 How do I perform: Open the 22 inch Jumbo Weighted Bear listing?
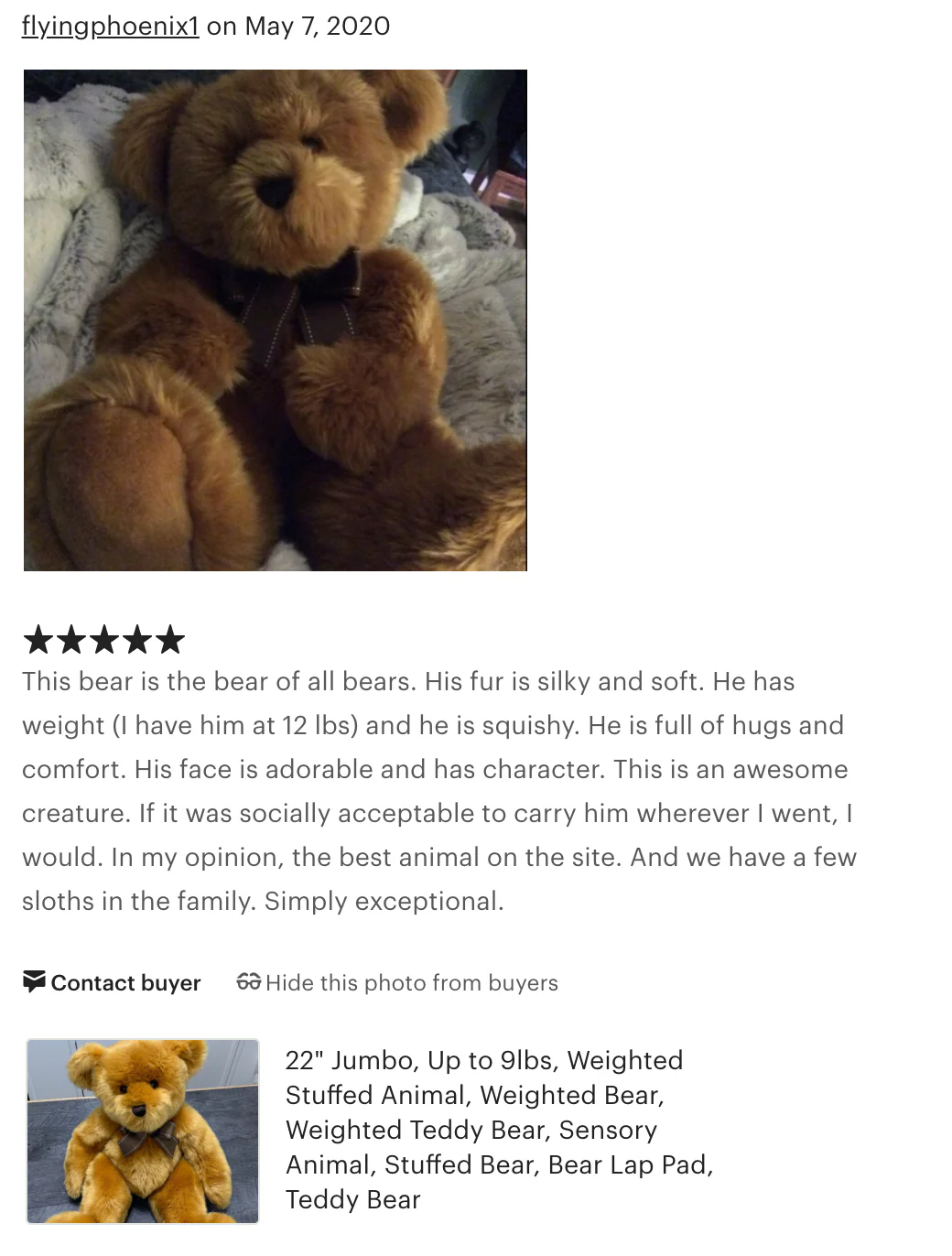(499, 1130)
